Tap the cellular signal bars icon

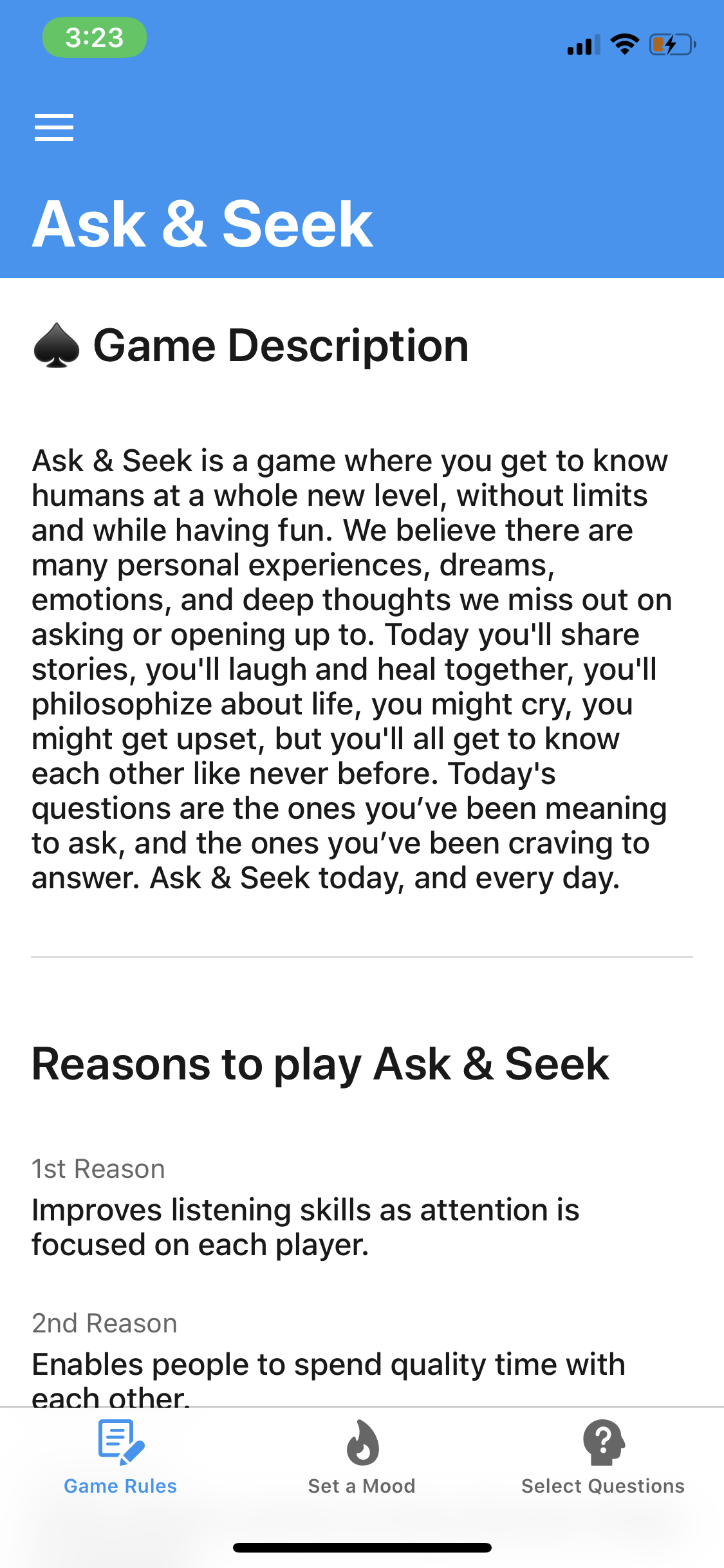click(x=584, y=45)
